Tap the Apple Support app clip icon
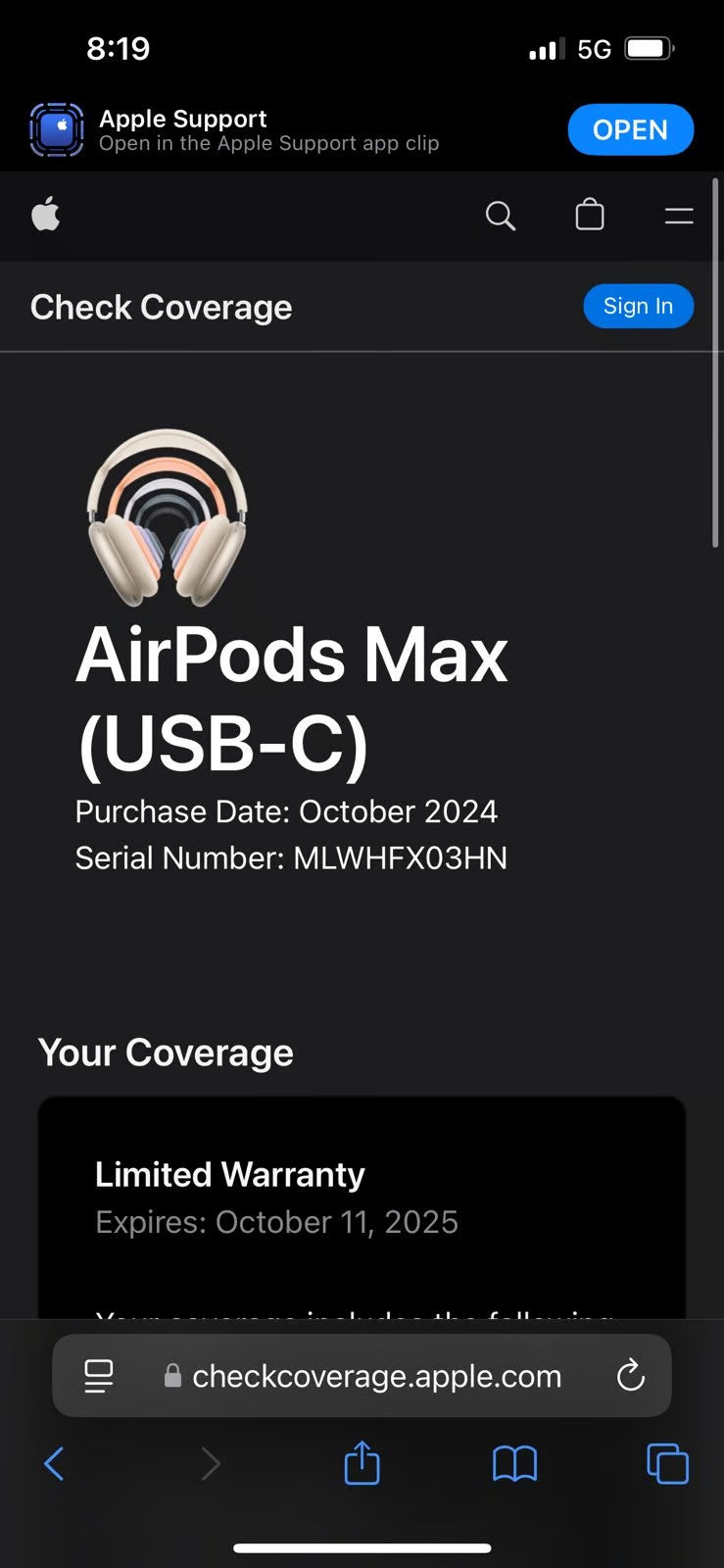Screen dimensions: 724x1568 click(x=56, y=128)
